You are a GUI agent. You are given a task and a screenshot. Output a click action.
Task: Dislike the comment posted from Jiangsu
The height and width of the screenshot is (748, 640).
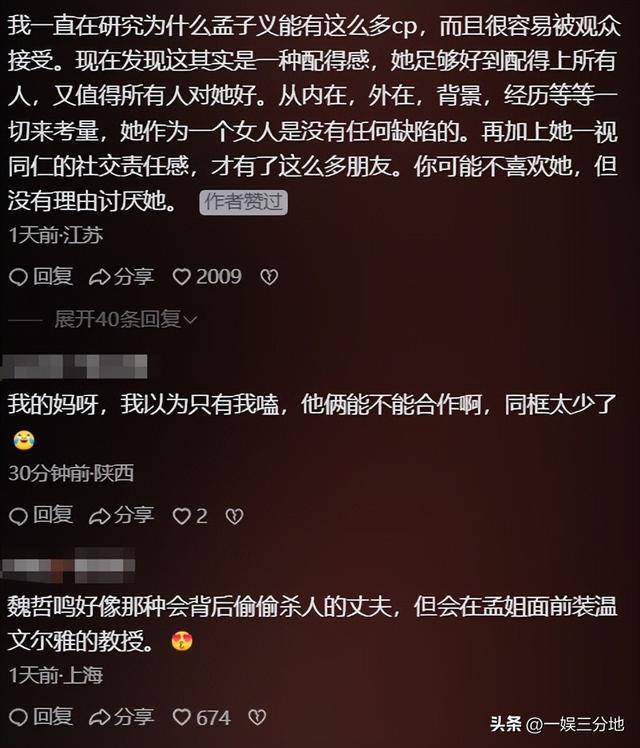click(269, 276)
